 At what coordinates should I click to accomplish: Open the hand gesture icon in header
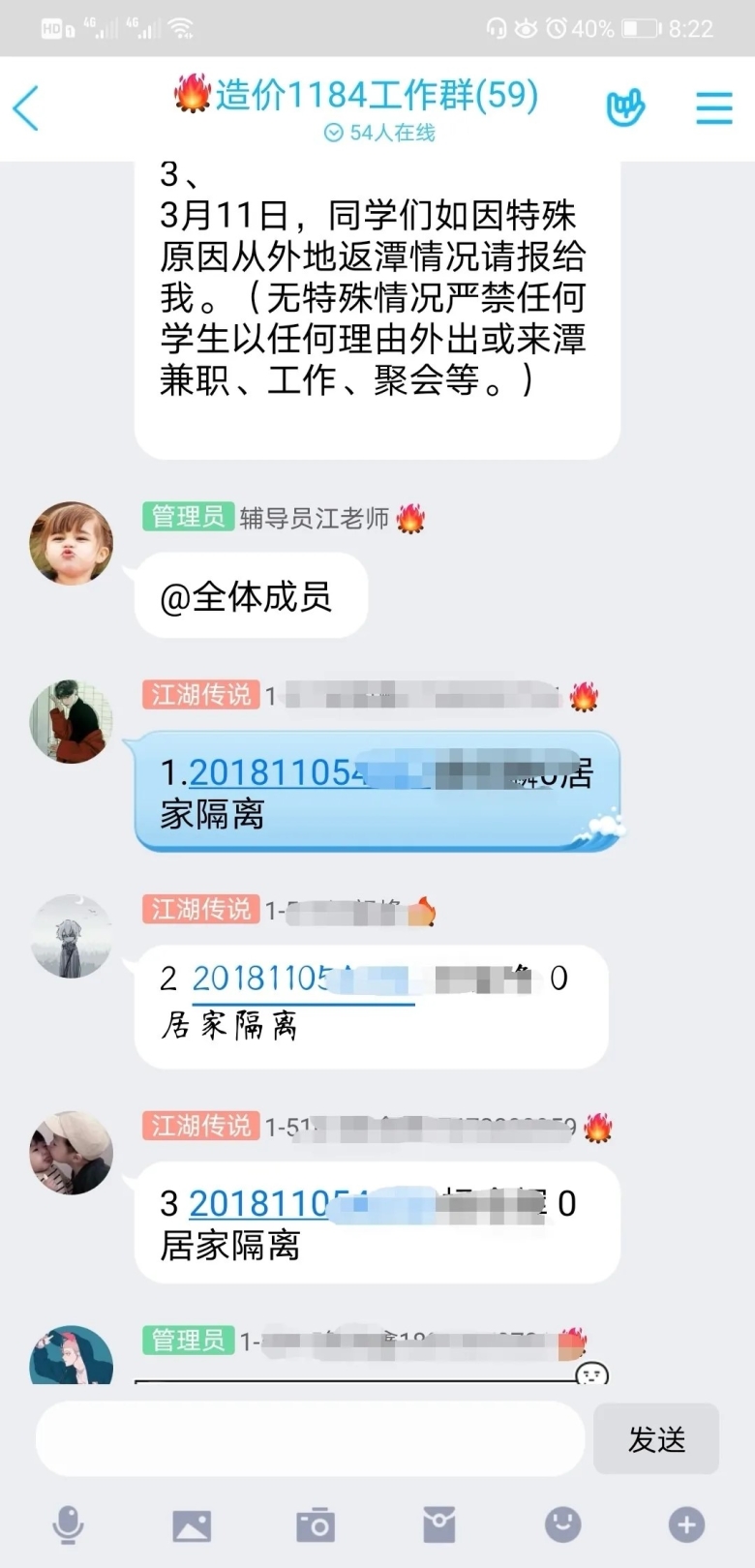(x=625, y=107)
